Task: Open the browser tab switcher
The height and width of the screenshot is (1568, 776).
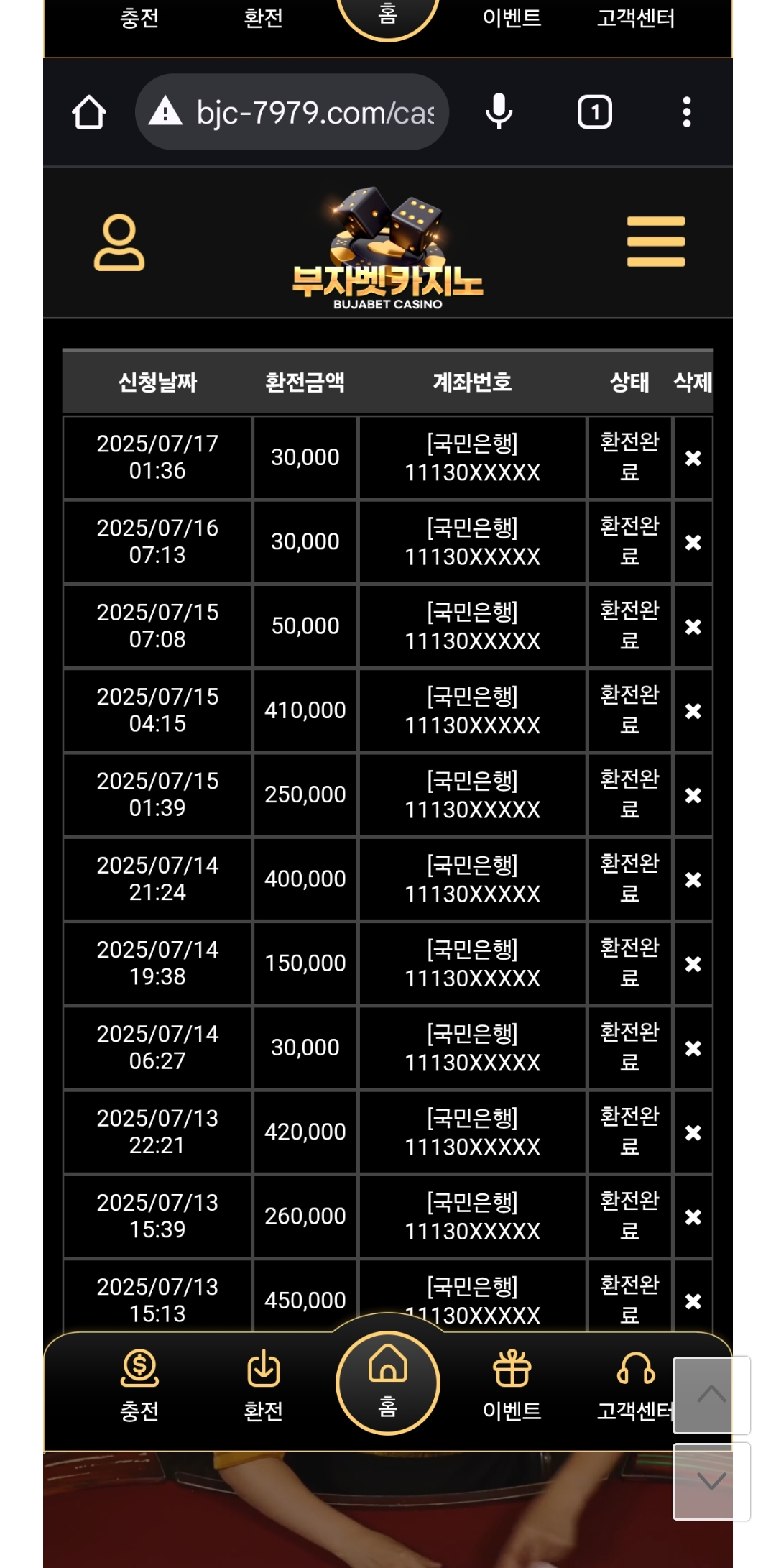Action: pos(594,113)
